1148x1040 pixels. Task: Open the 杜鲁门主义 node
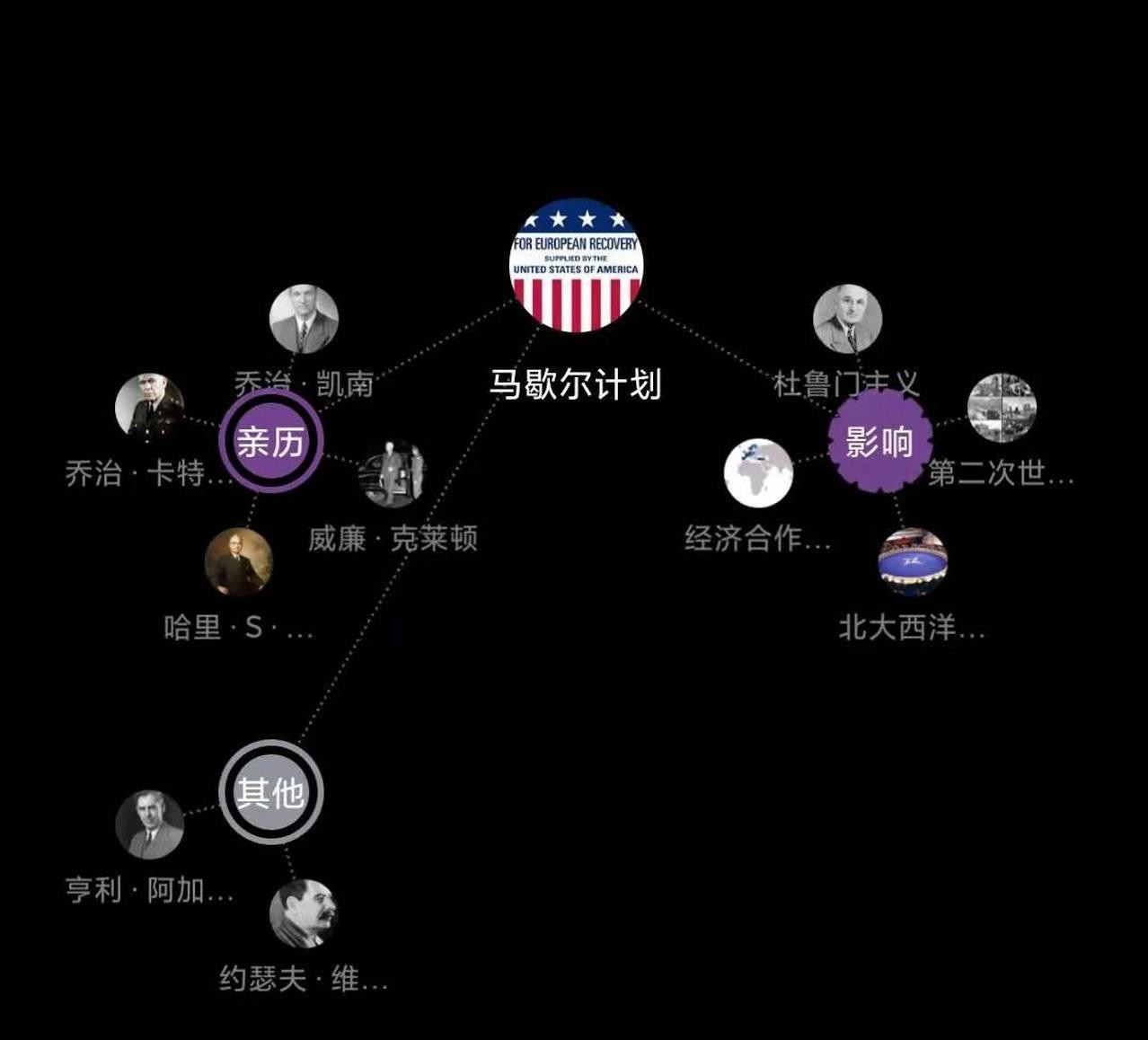pyautogui.click(x=847, y=319)
